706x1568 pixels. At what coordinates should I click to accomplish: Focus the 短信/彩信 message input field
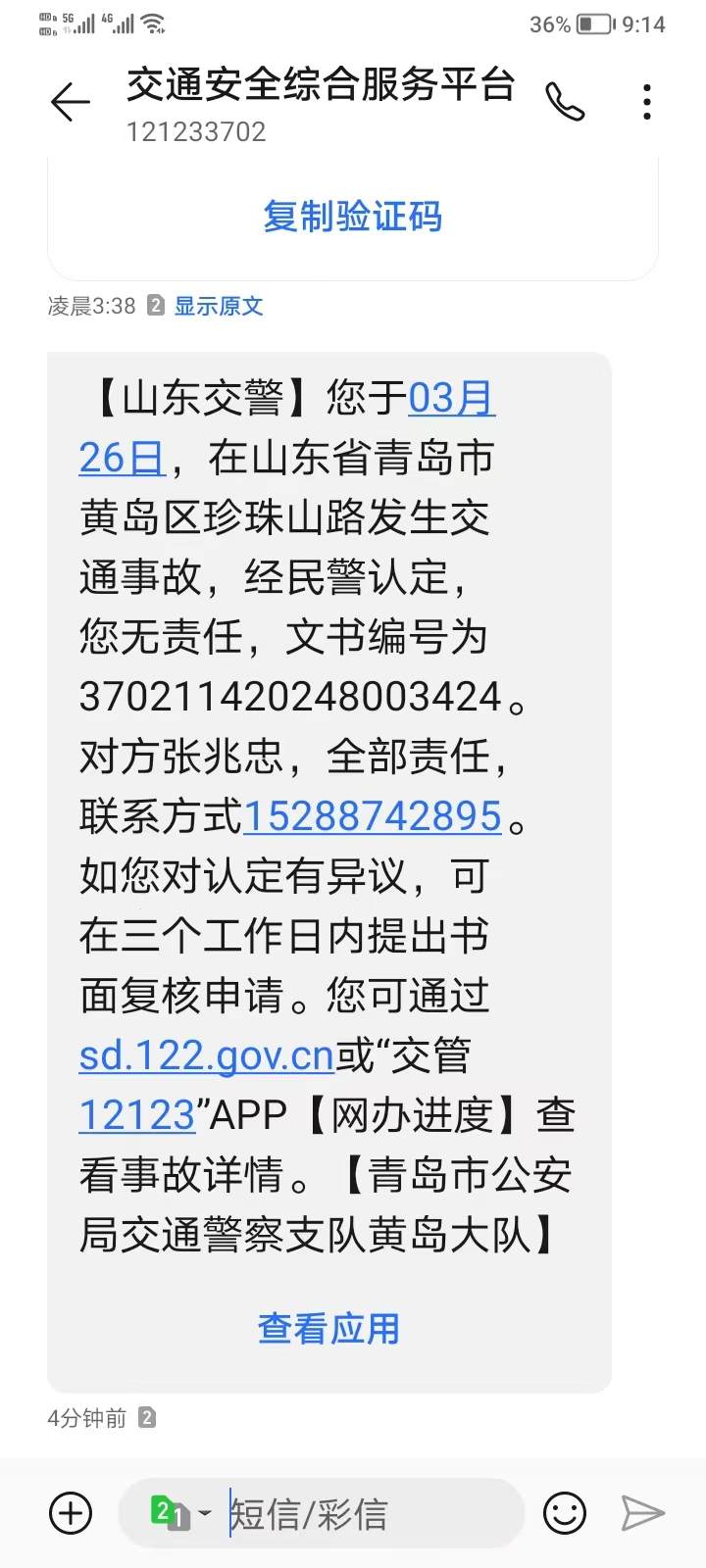point(373,1514)
